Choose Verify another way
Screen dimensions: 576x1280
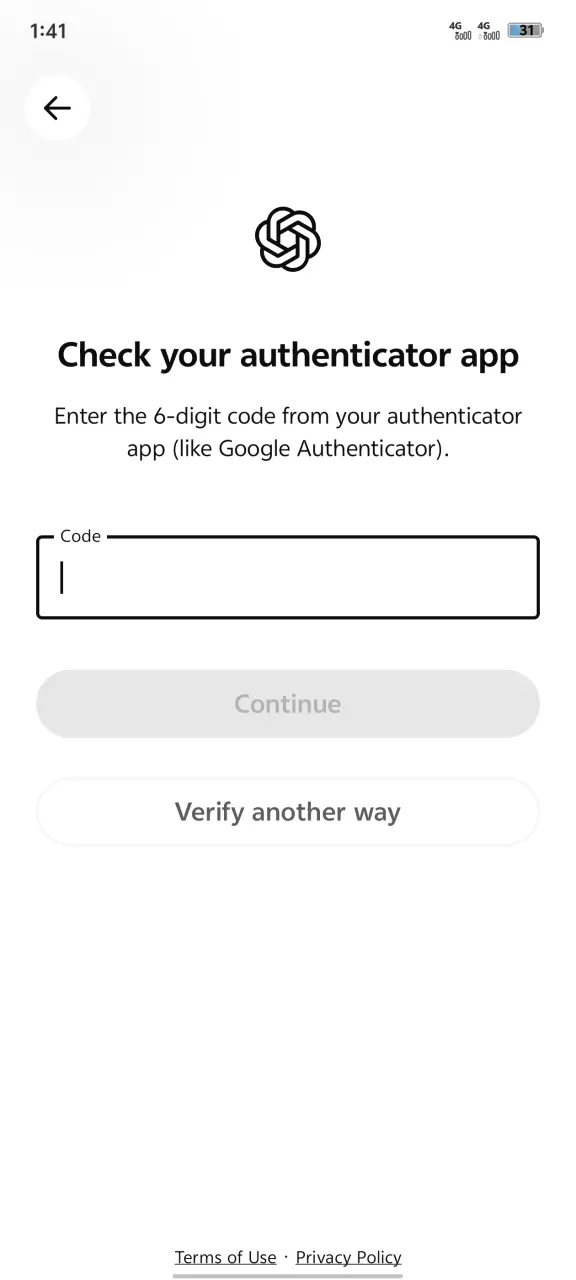(x=288, y=812)
